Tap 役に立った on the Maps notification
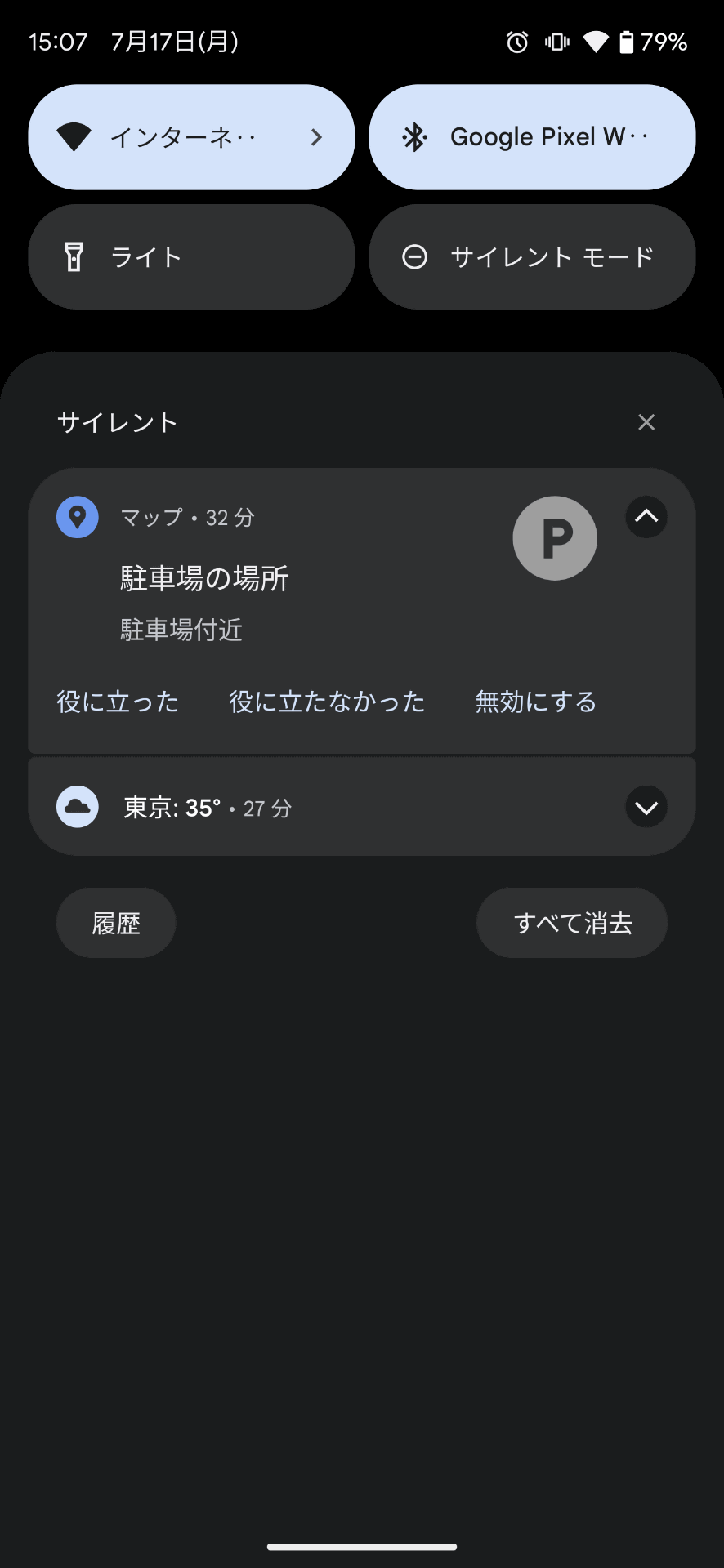 (x=118, y=702)
